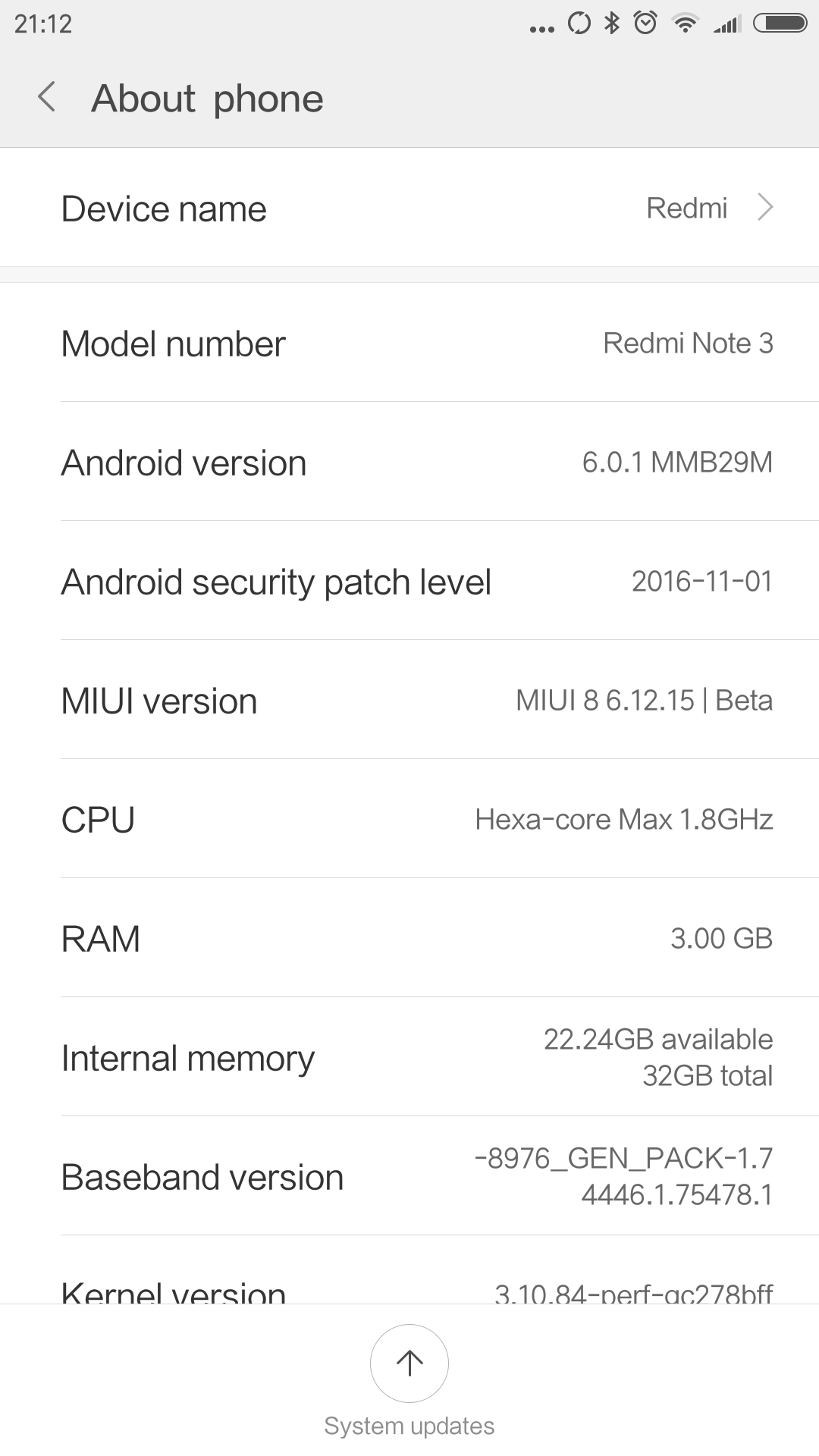Tap the Model number row
This screenshot has width=819, height=1456.
tap(409, 343)
